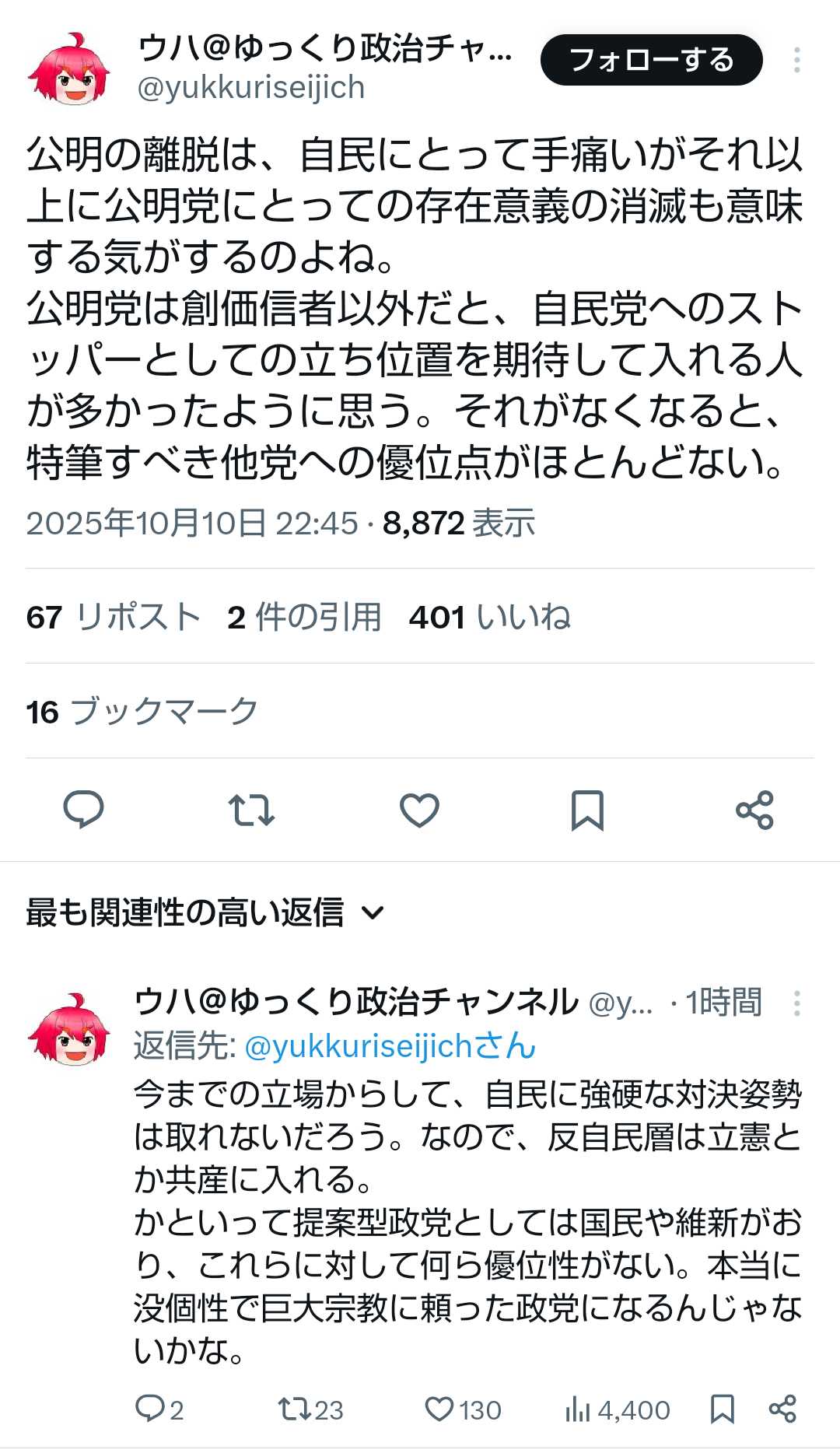
Task: View the 67 リポスト list
Action: click(x=114, y=617)
